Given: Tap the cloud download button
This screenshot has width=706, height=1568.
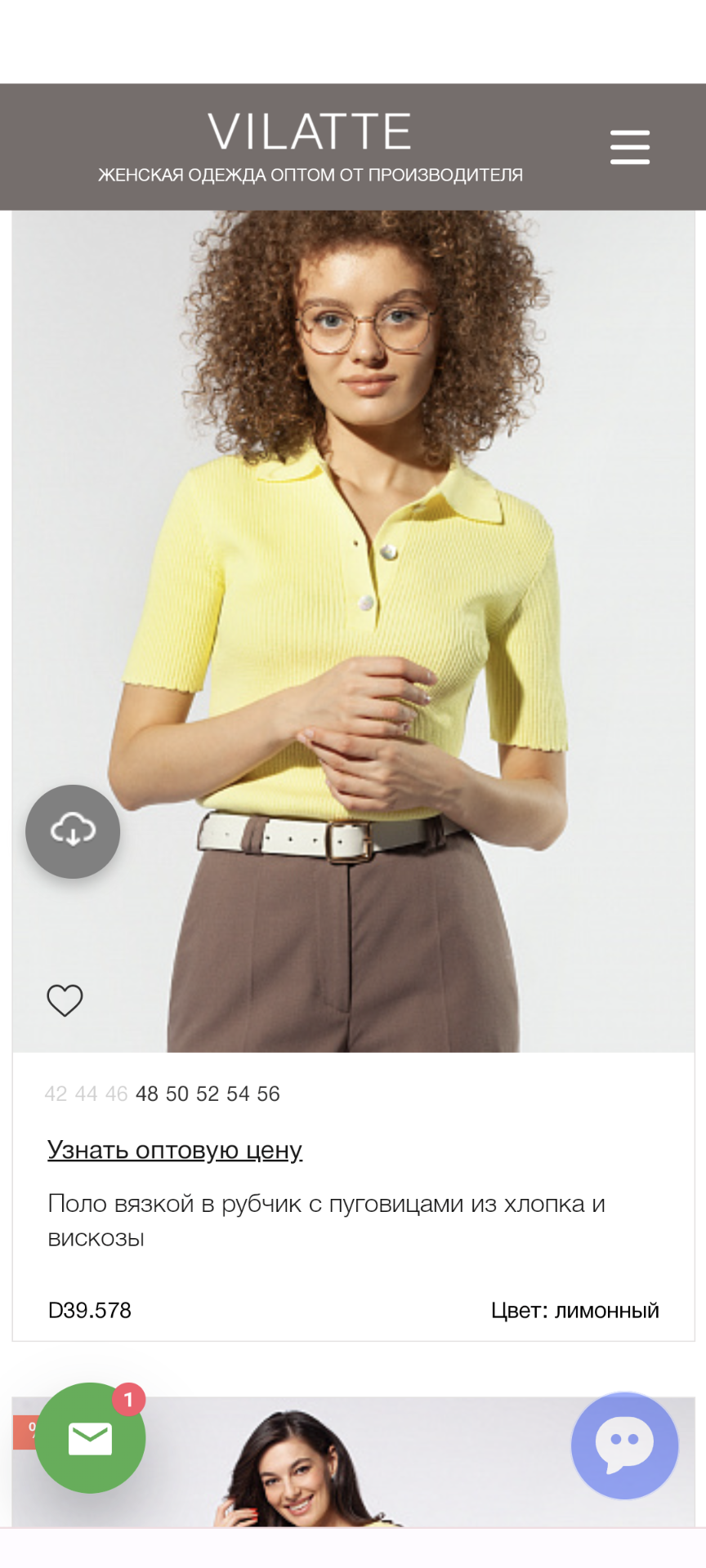Looking at the screenshot, I should point(73,831).
